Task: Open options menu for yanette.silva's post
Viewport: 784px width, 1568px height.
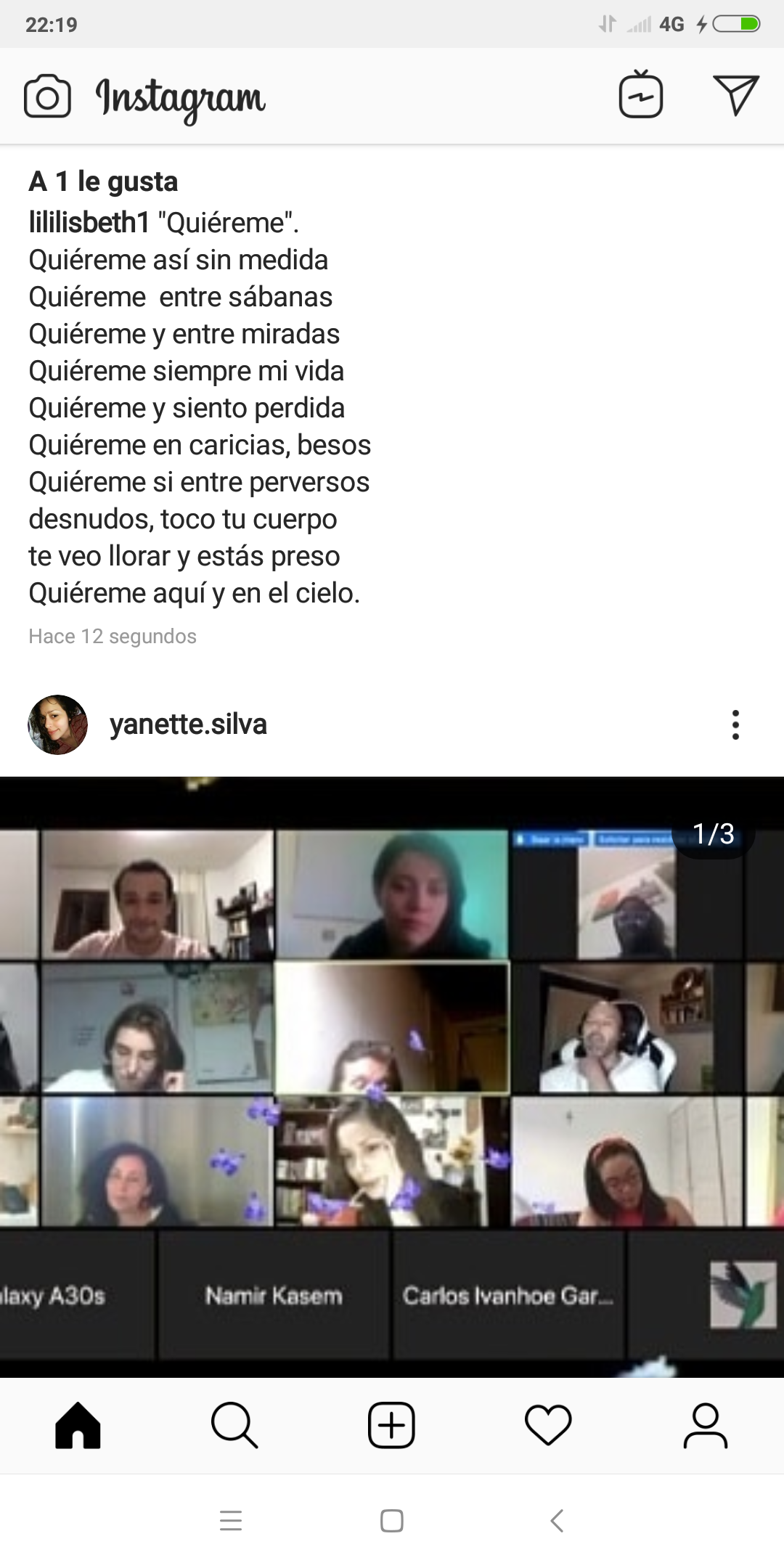Action: pyautogui.click(x=735, y=724)
